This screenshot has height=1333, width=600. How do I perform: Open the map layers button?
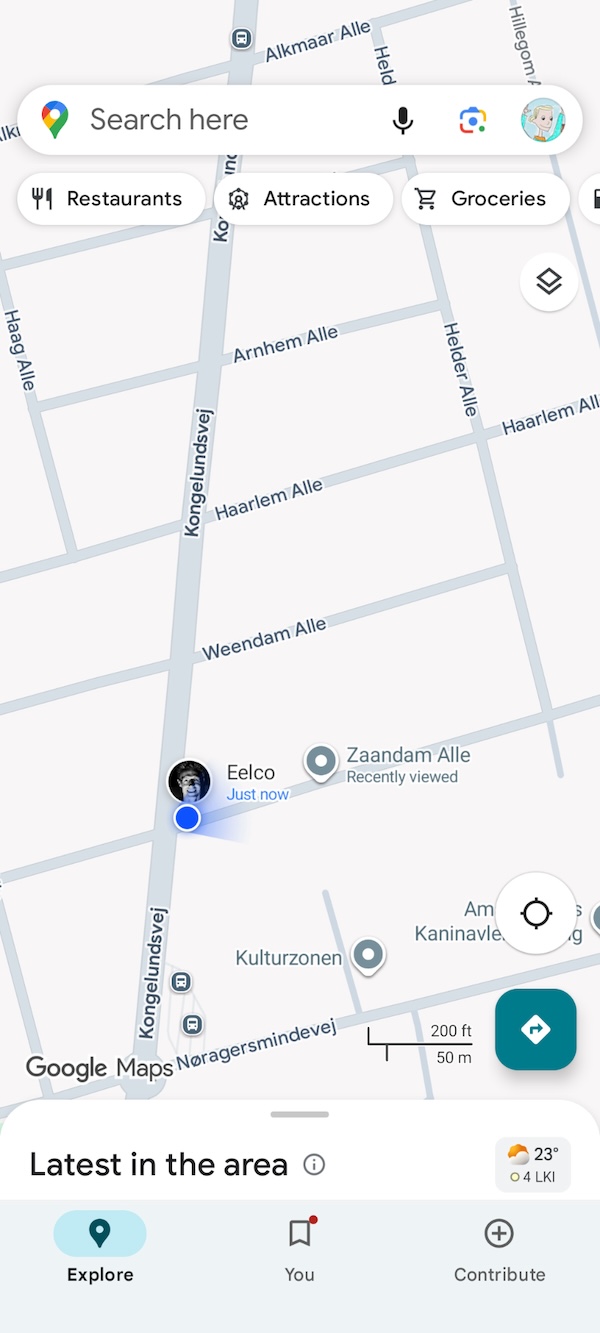[549, 282]
